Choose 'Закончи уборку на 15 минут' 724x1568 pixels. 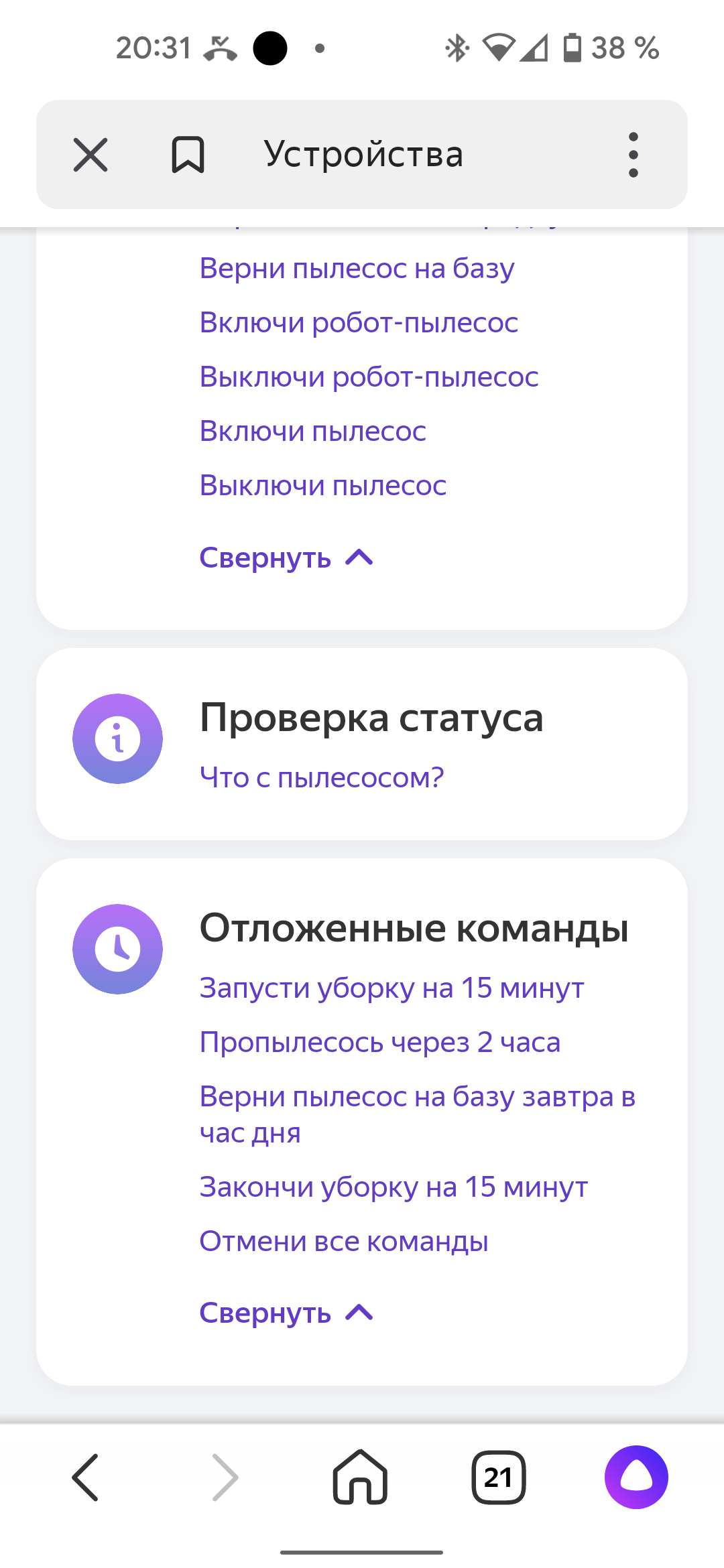394,1187
